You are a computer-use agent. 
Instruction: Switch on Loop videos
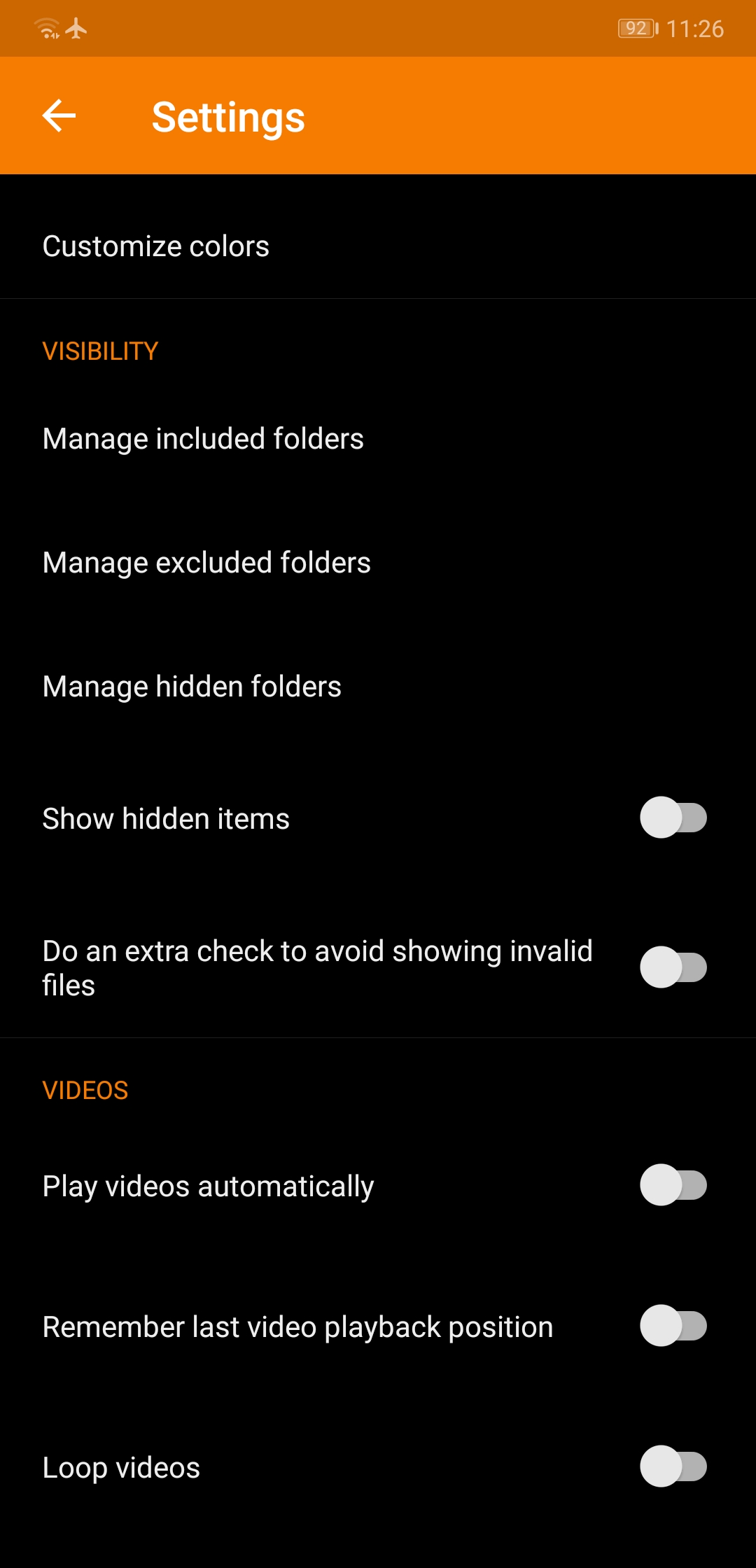(x=673, y=1466)
